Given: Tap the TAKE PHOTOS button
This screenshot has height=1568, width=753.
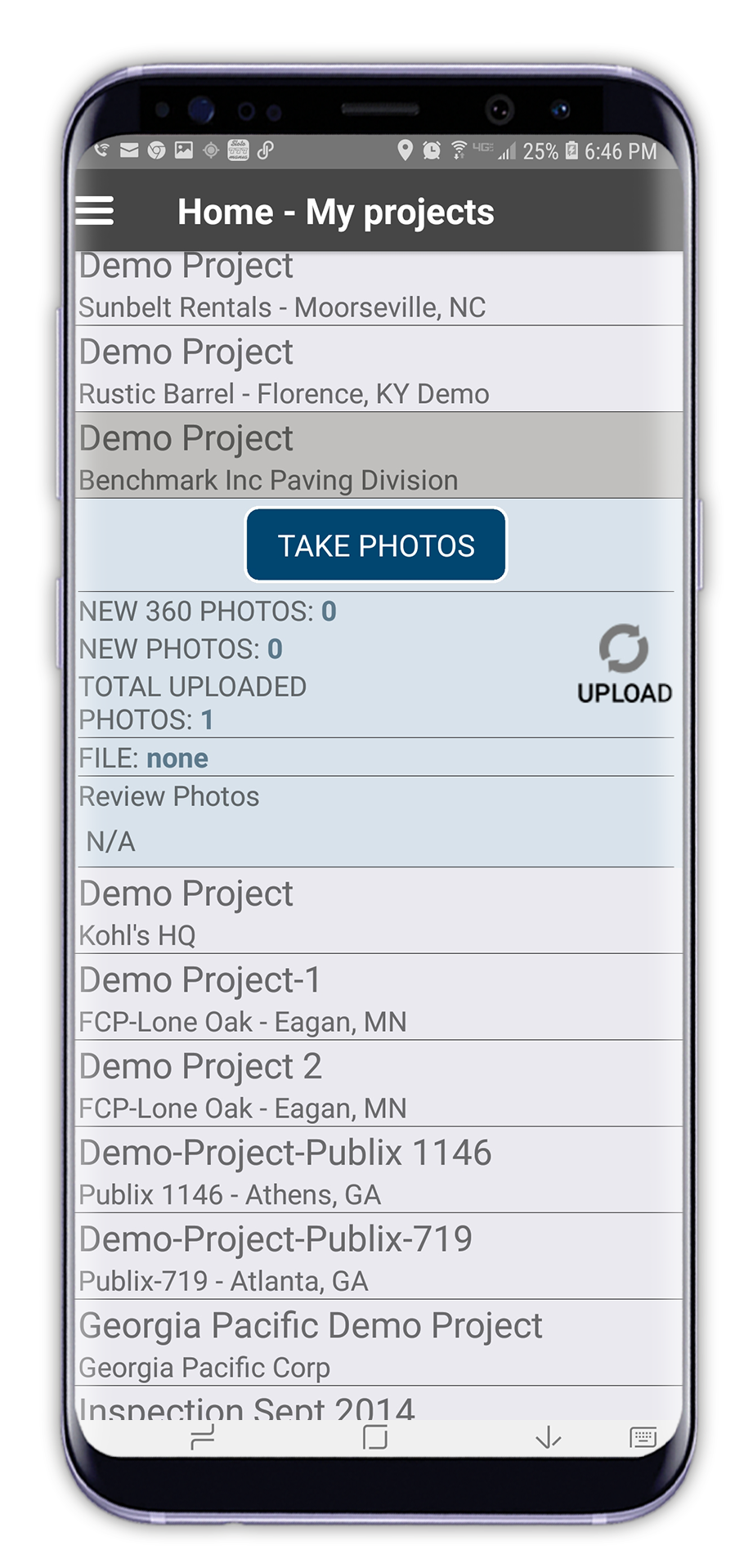Looking at the screenshot, I should [x=376, y=545].
